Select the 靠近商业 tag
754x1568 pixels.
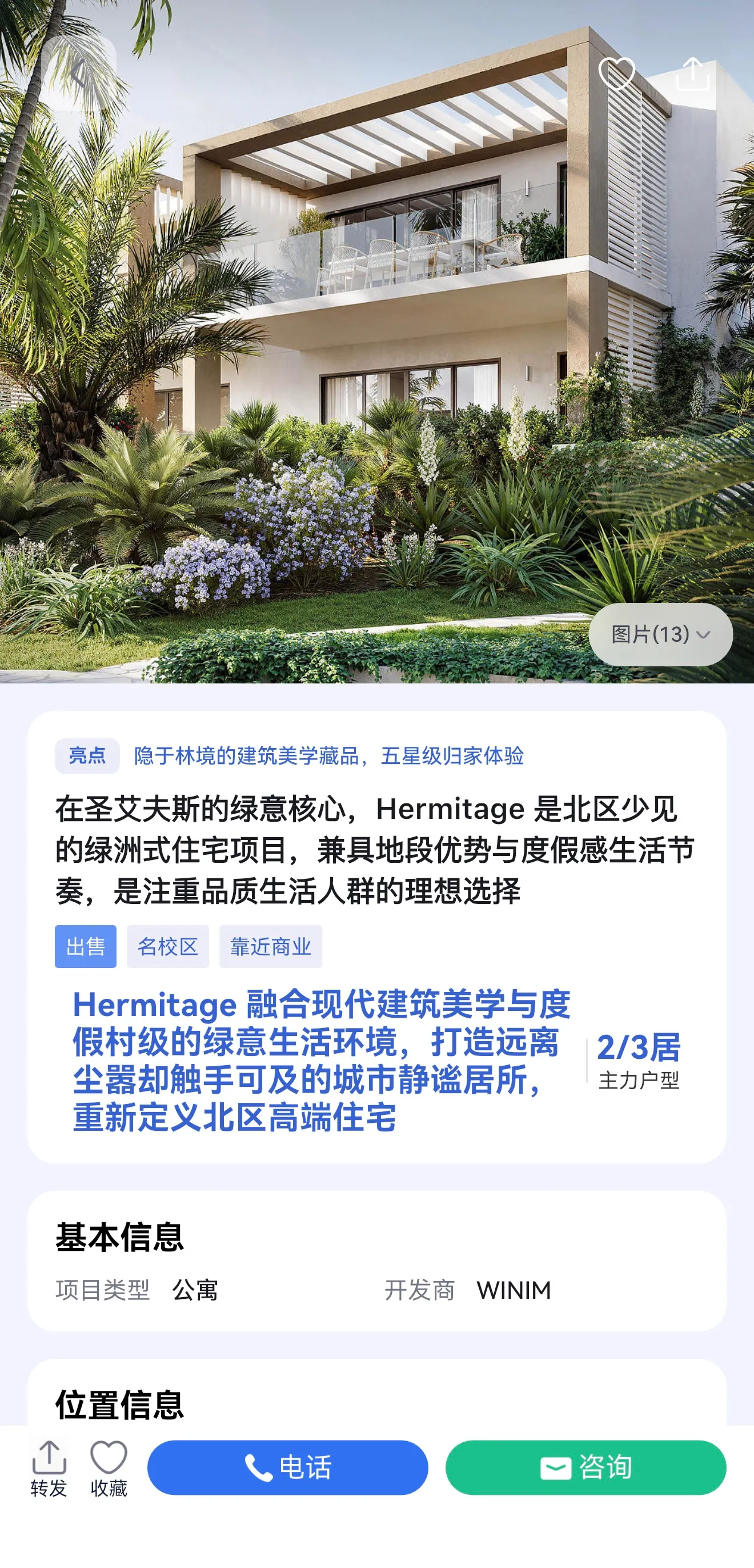pyautogui.click(x=270, y=946)
